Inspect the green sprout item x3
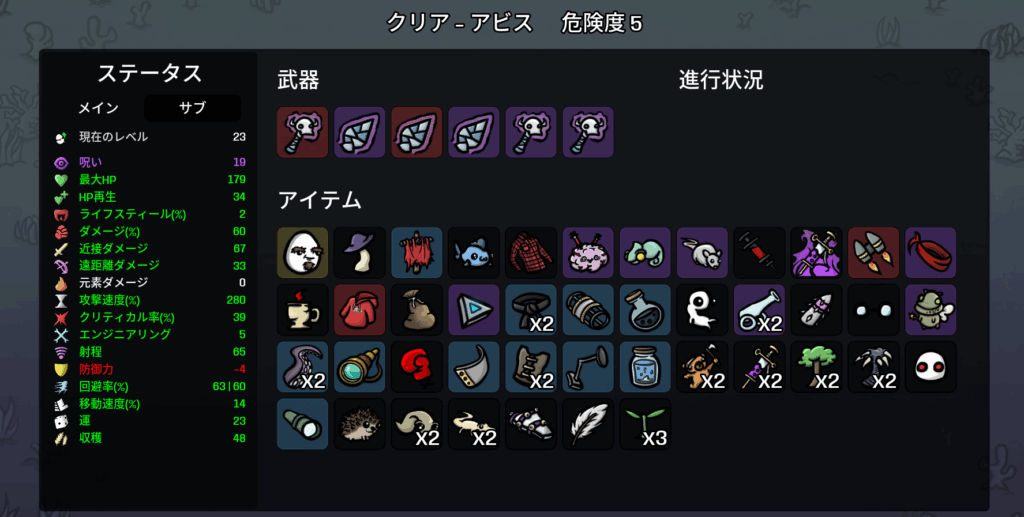This screenshot has height=517, width=1024. 644,423
